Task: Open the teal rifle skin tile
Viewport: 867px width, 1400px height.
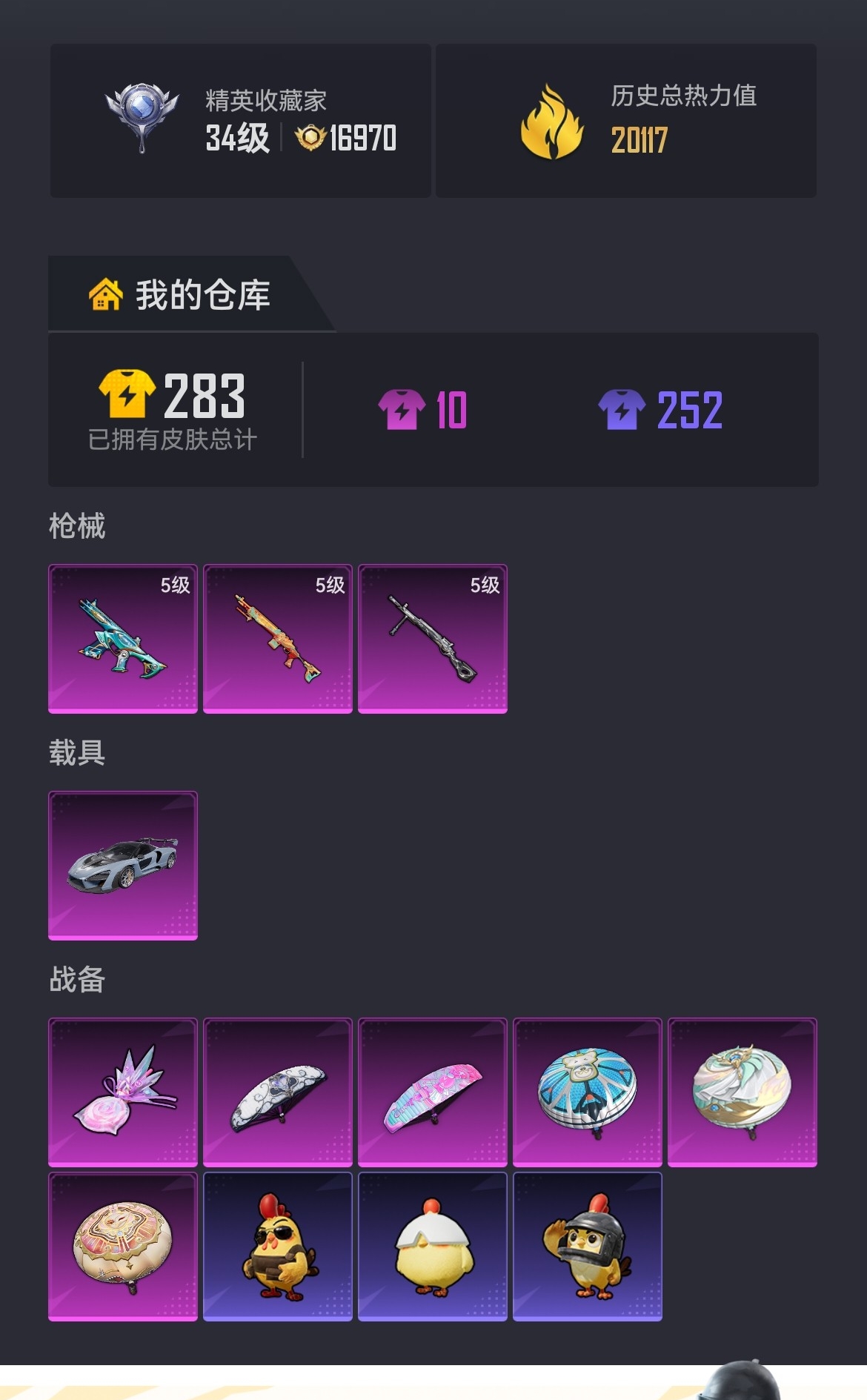Action: [x=123, y=639]
